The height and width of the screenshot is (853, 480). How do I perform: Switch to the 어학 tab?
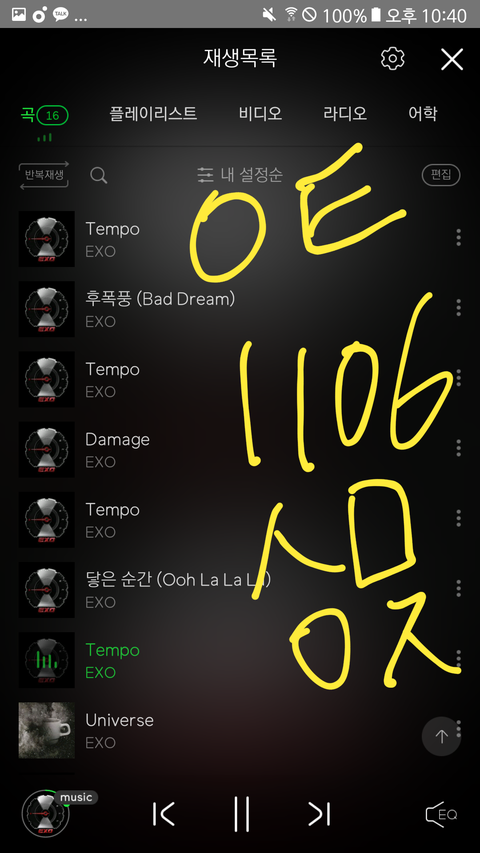coord(423,113)
